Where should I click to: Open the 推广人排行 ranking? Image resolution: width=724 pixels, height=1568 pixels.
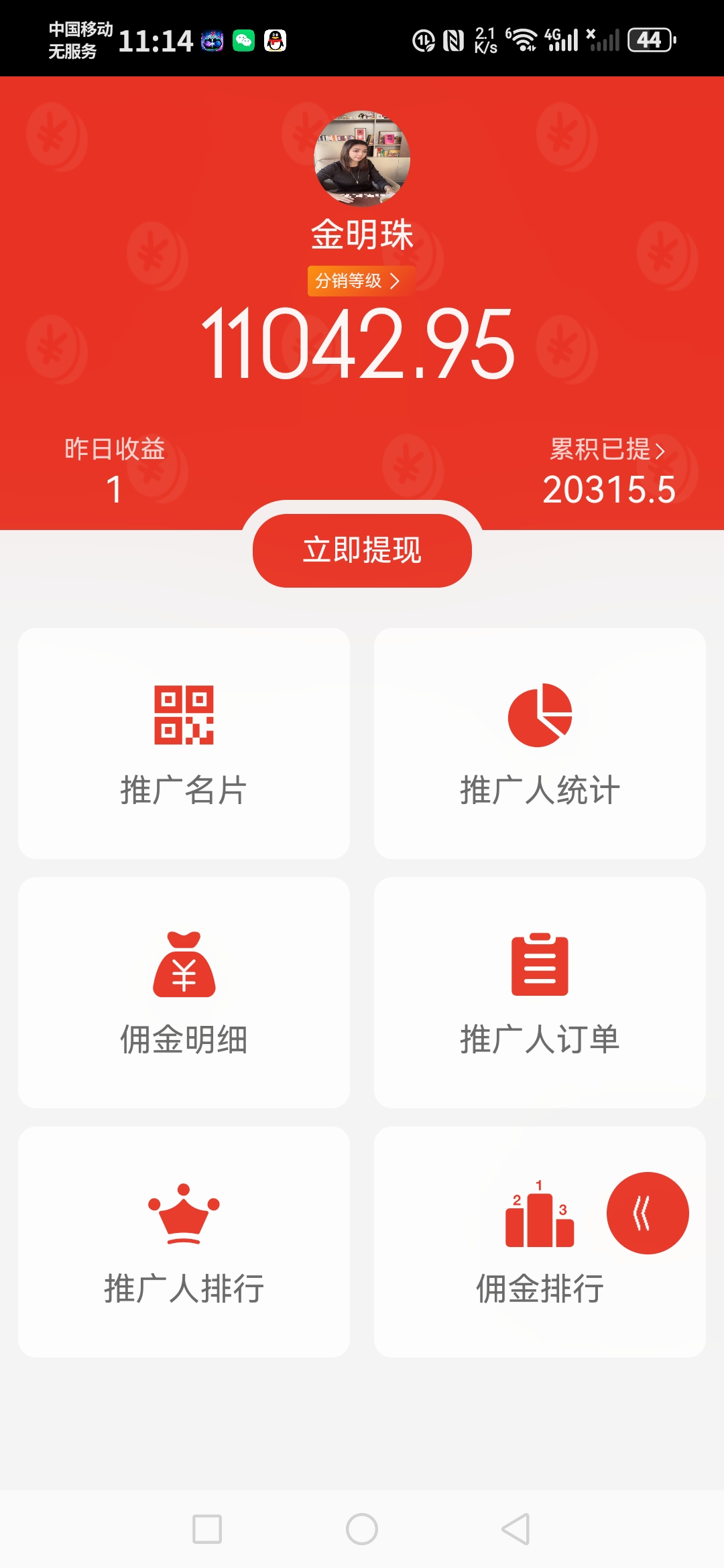point(184,1242)
